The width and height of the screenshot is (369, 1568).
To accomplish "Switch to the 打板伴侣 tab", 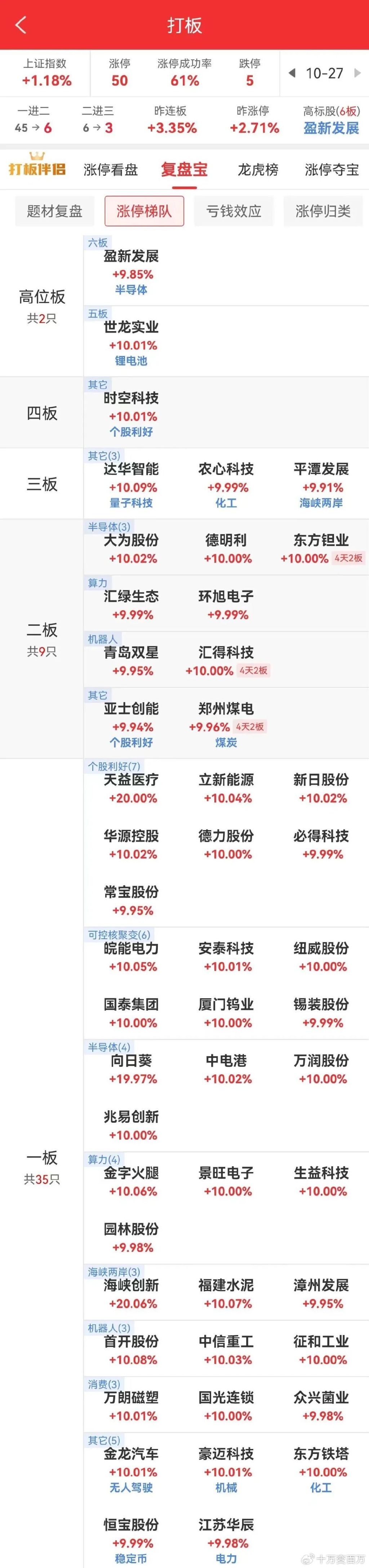I will click(37, 169).
